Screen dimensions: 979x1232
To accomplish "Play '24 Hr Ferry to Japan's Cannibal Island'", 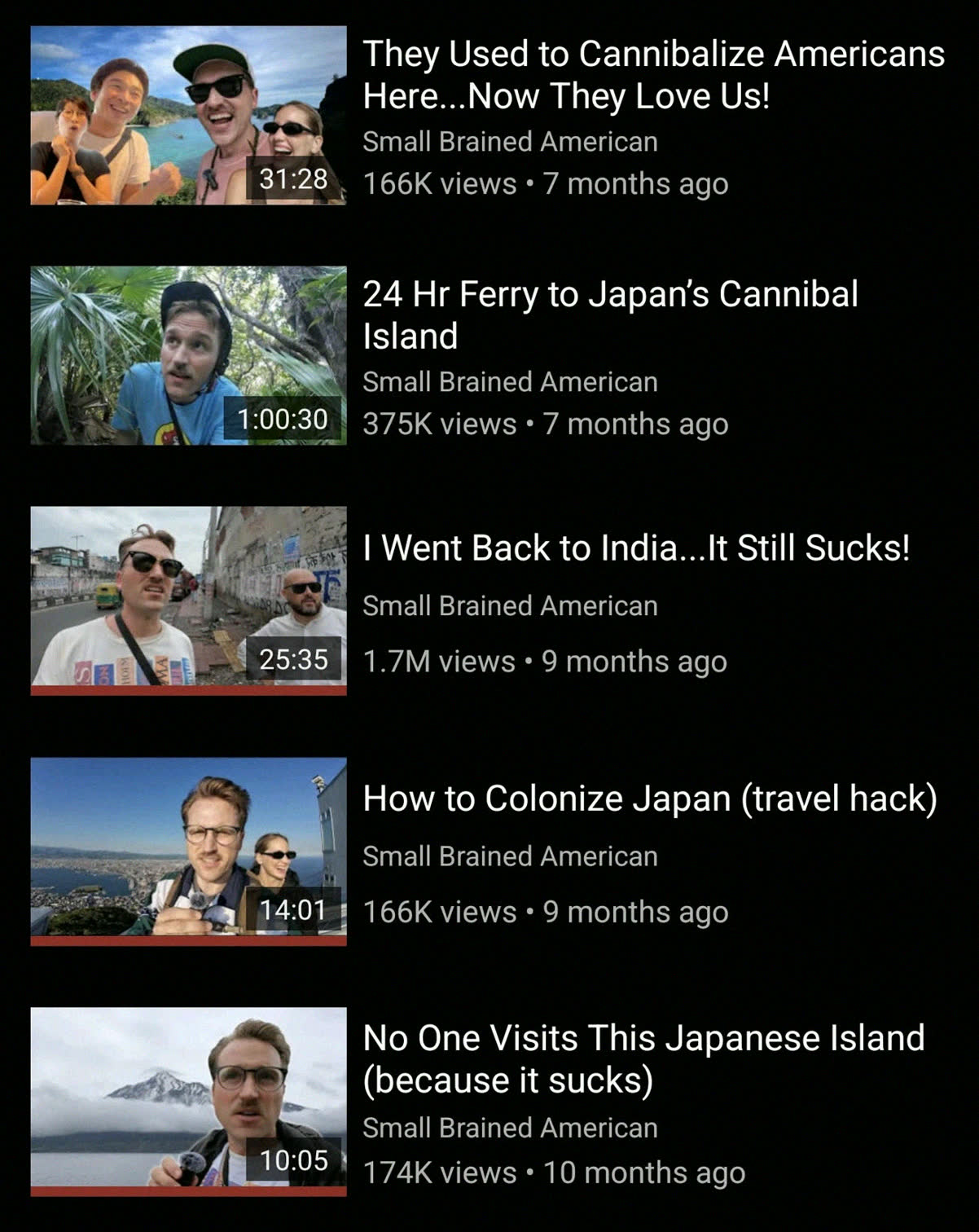I will click(x=188, y=355).
